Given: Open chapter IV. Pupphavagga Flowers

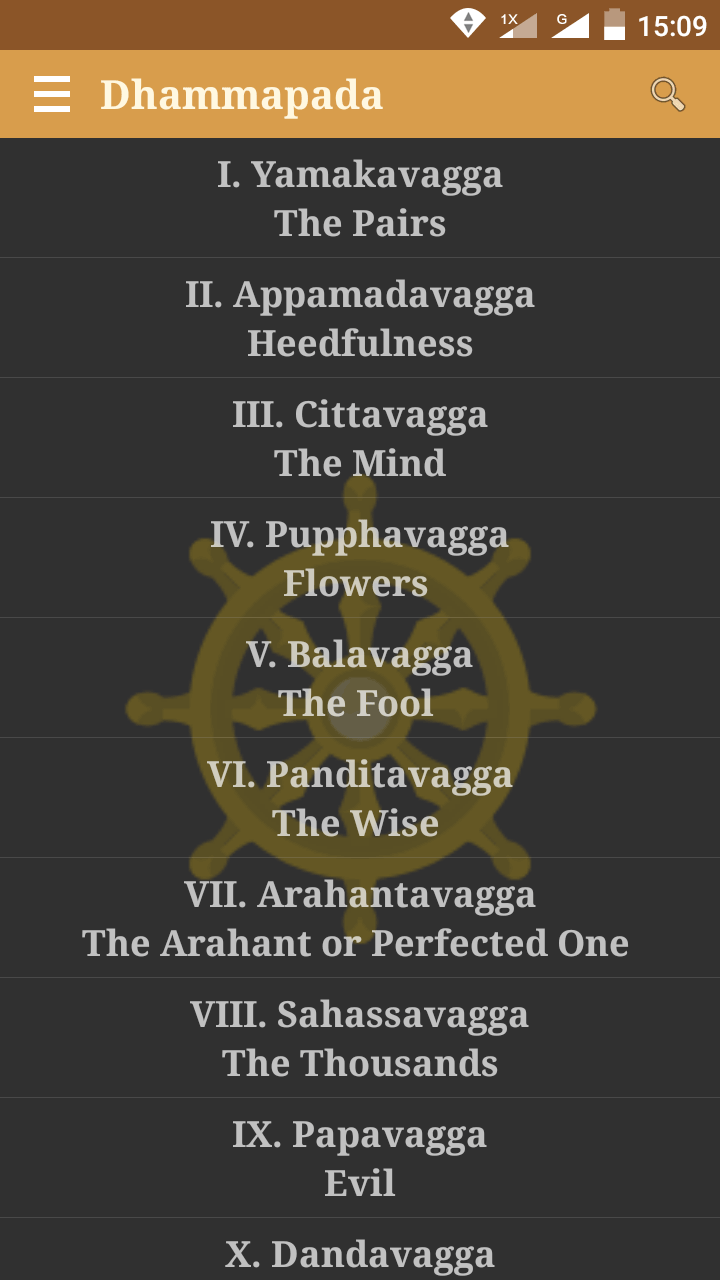Looking at the screenshot, I should coord(360,558).
